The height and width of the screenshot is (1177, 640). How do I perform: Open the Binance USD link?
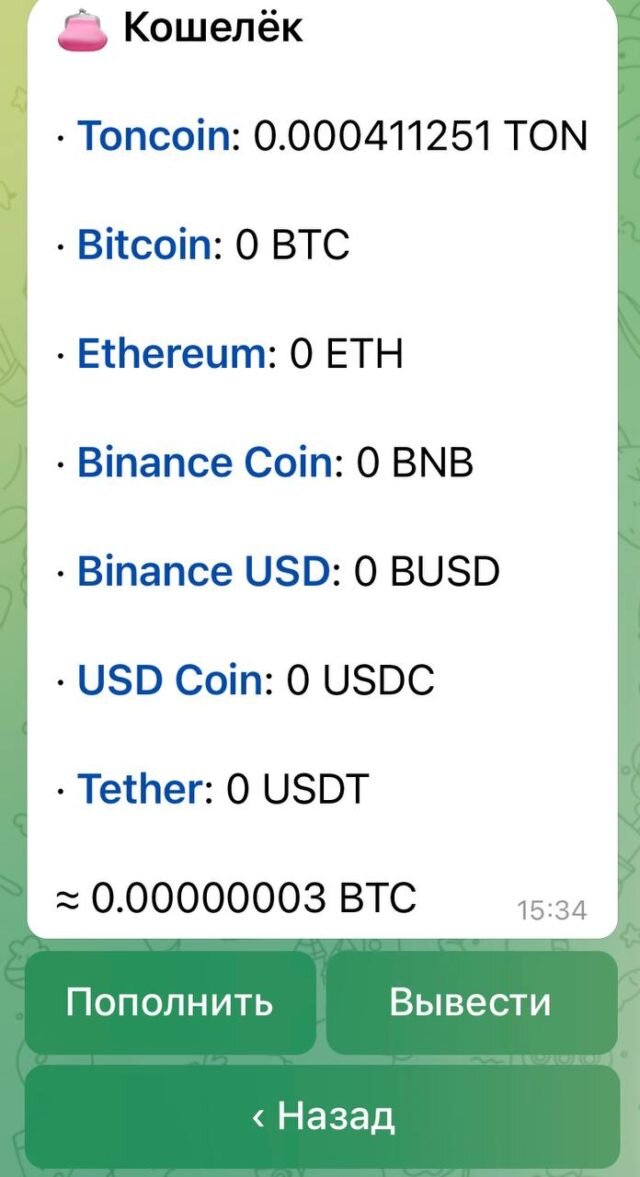[x=203, y=572]
